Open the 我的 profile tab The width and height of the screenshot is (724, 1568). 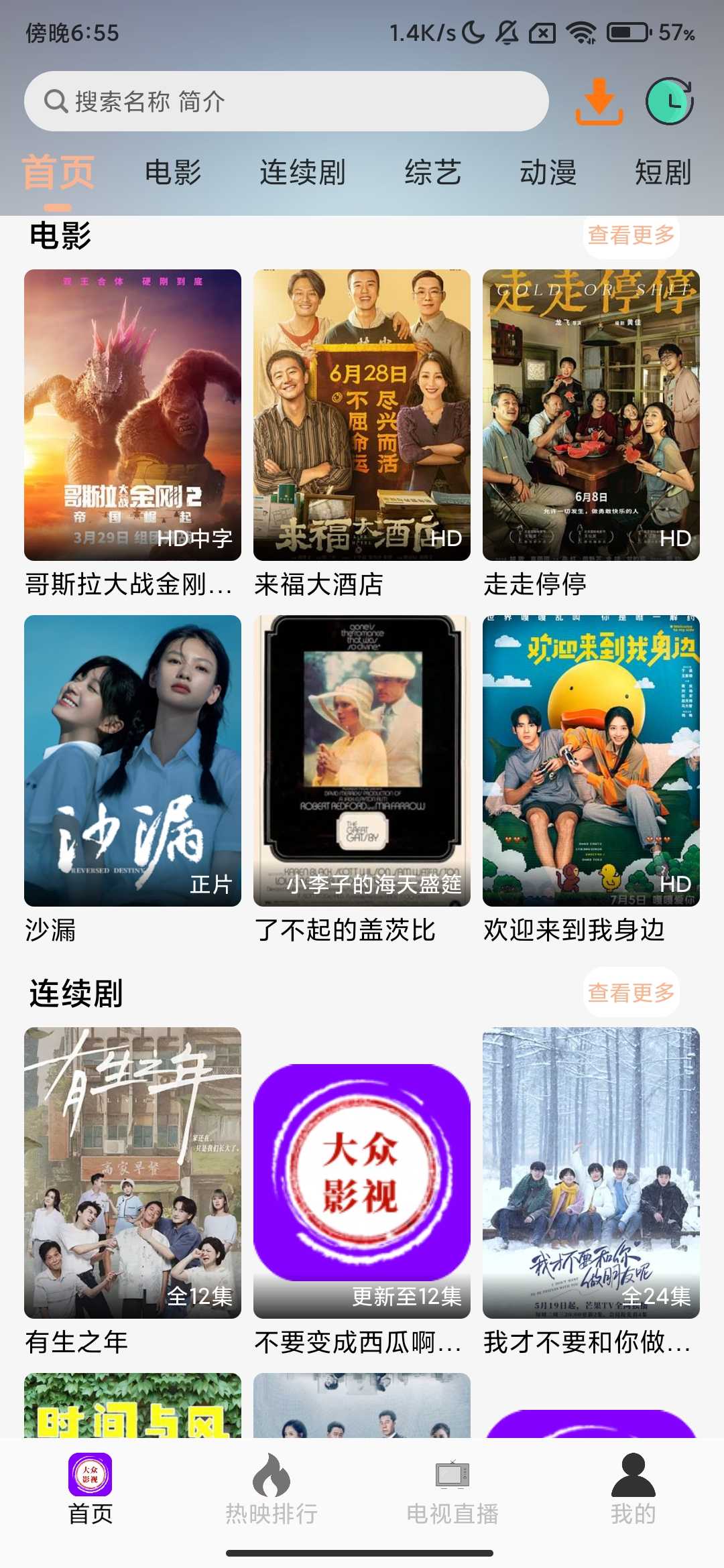click(x=633, y=1489)
